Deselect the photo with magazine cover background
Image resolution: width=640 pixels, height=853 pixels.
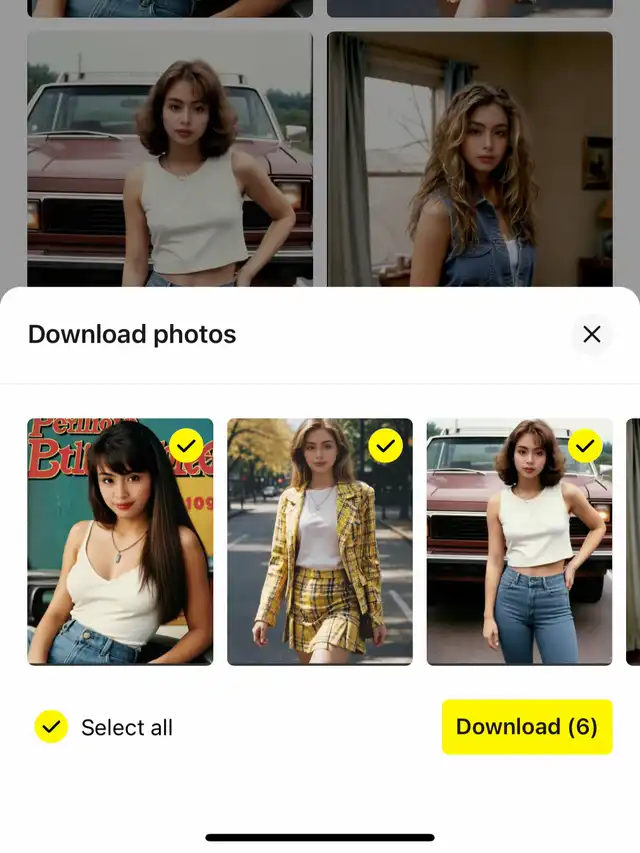pos(187,445)
